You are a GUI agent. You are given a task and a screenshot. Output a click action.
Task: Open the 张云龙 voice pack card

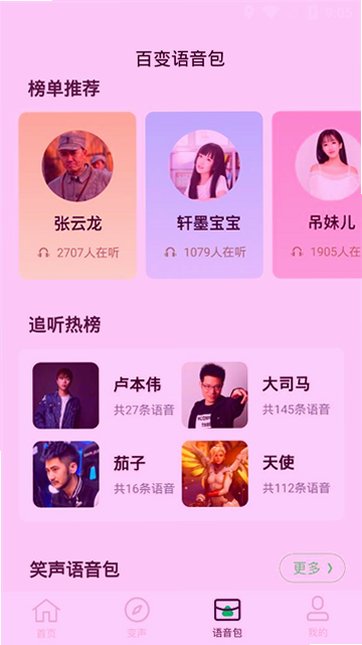77,195
